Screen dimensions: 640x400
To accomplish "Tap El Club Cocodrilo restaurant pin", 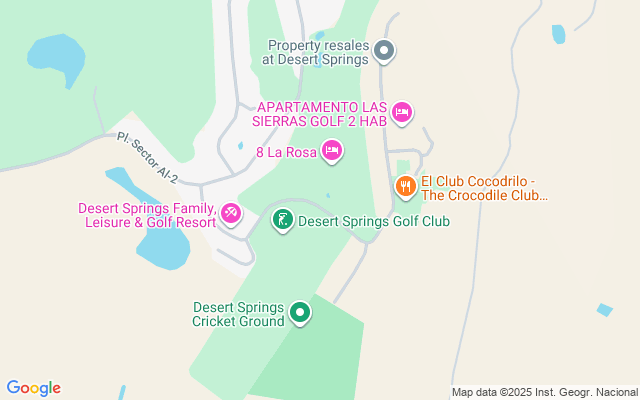I will (x=405, y=186).
